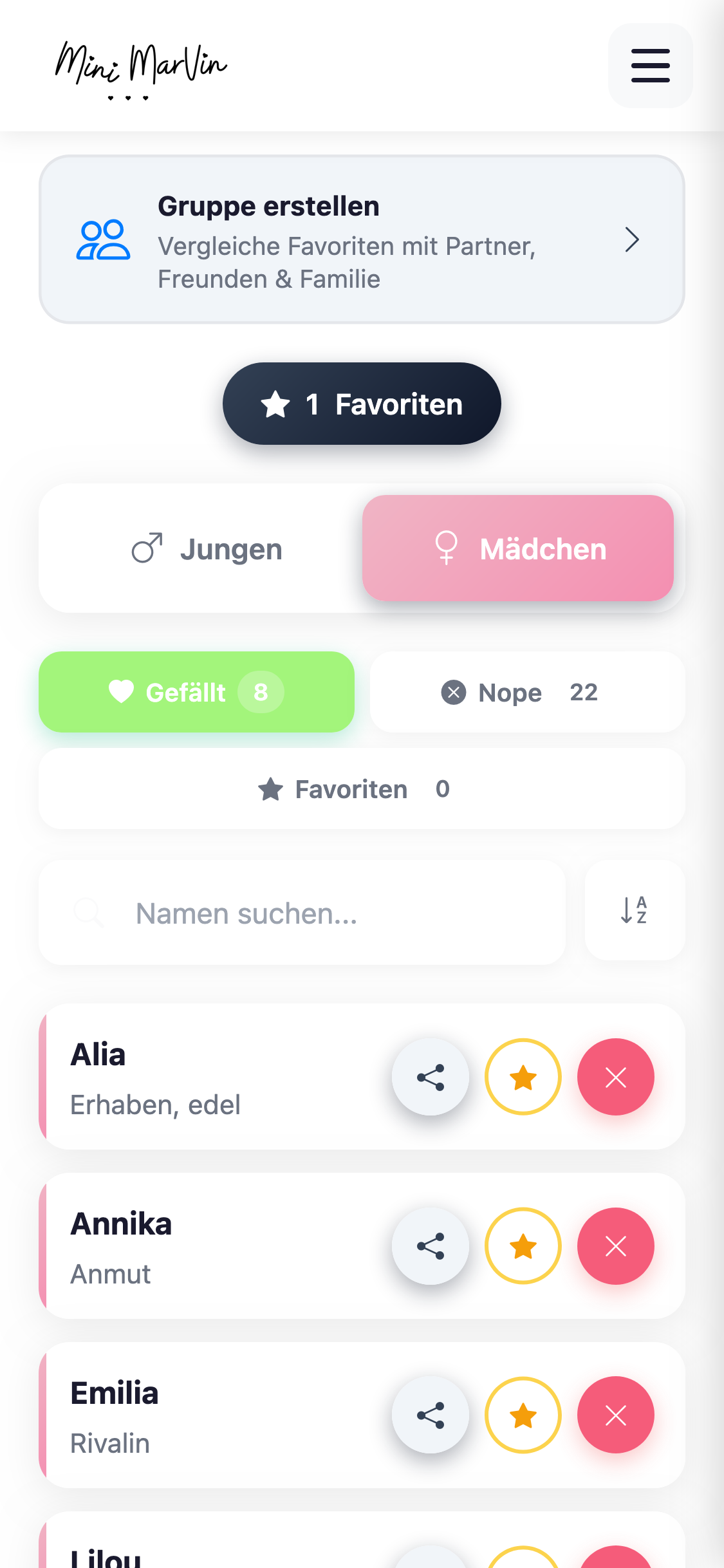Image resolution: width=724 pixels, height=1568 pixels.
Task: Mark Alia as favorite with the star
Action: pyautogui.click(x=523, y=1077)
